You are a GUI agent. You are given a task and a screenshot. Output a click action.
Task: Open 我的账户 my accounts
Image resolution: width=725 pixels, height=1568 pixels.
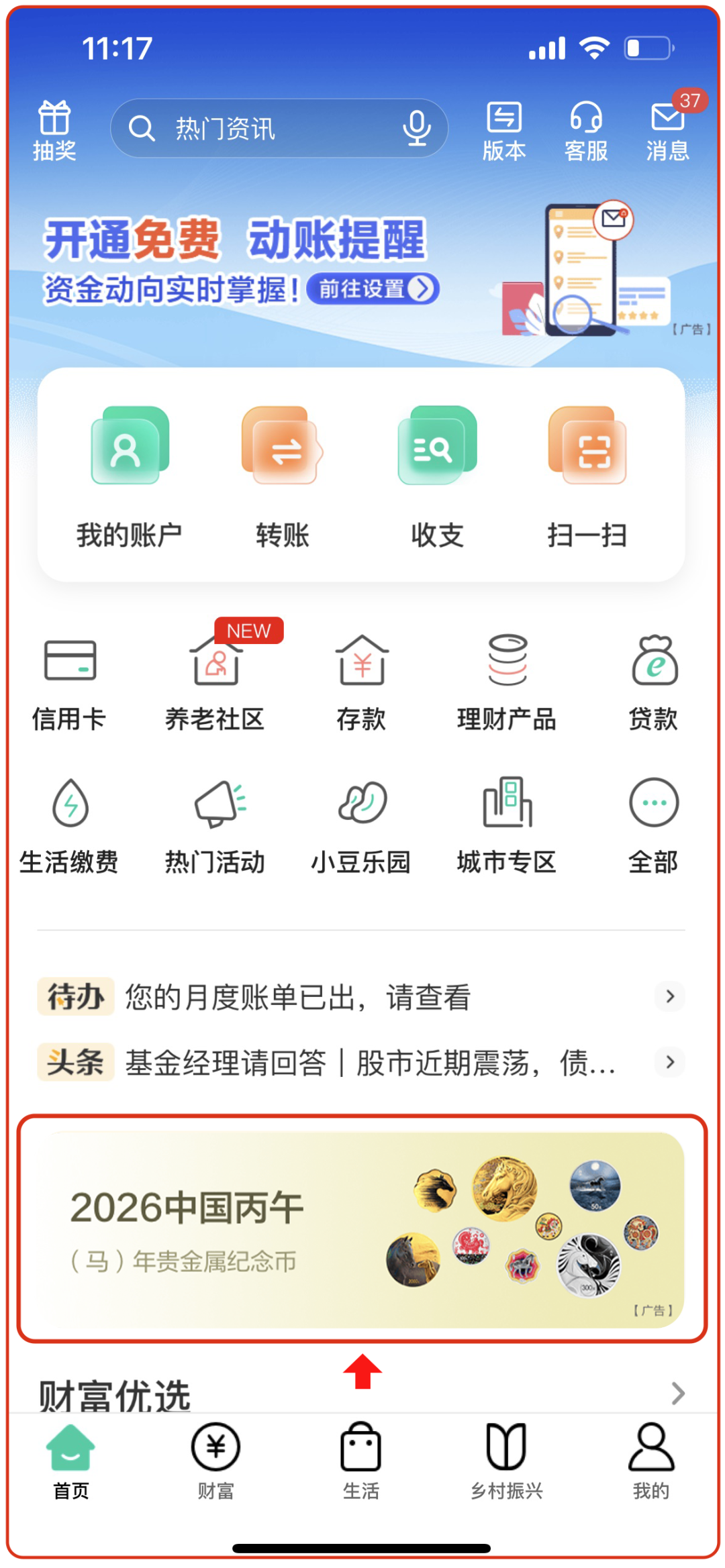pyautogui.click(x=130, y=476)
